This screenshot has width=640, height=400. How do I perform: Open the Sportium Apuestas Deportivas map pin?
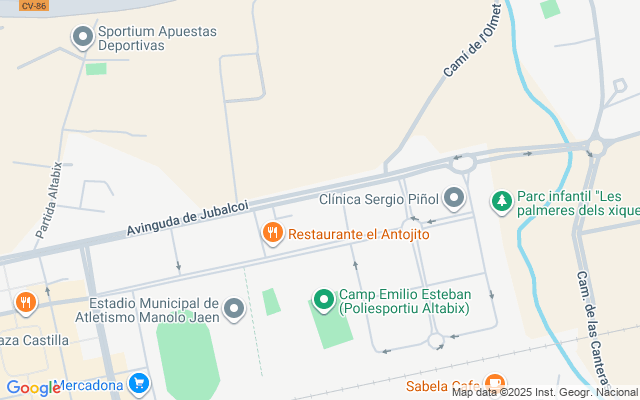pos(83,39)
